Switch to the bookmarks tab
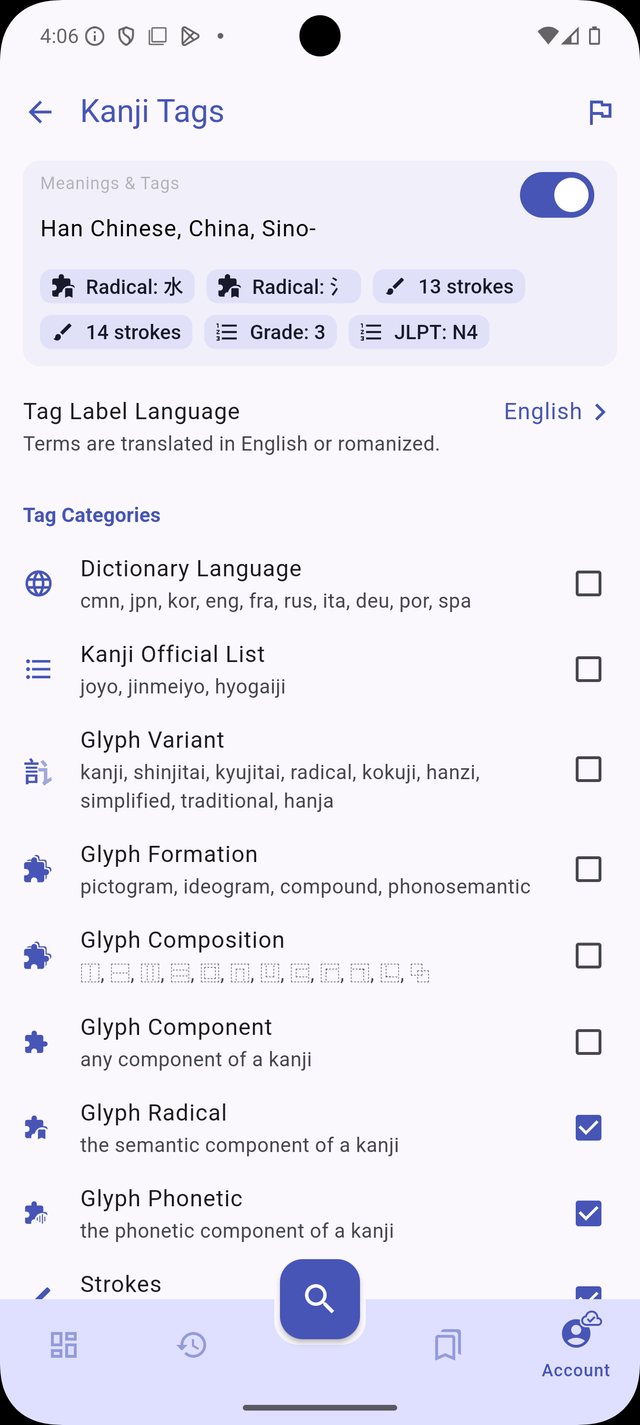 coord(448,1345)
